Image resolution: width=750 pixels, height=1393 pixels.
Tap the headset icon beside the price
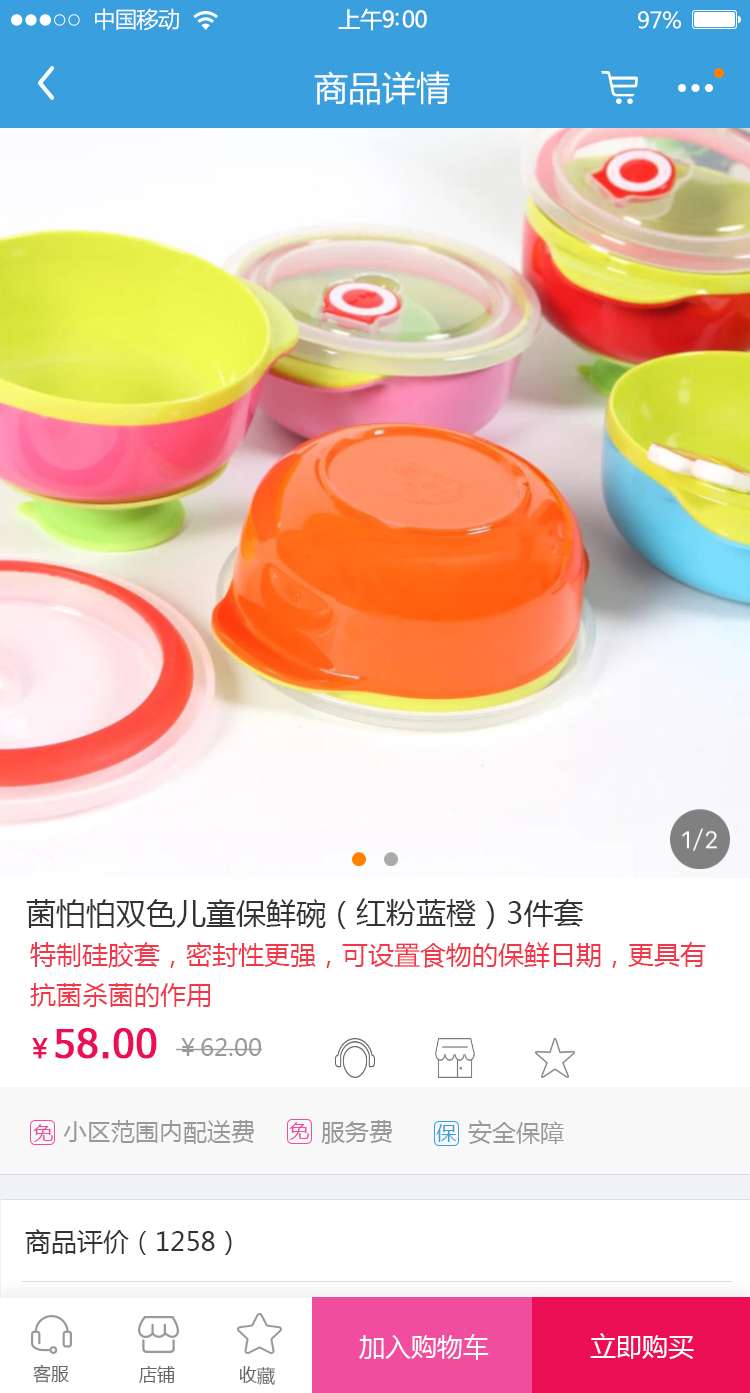(355, 1057)
